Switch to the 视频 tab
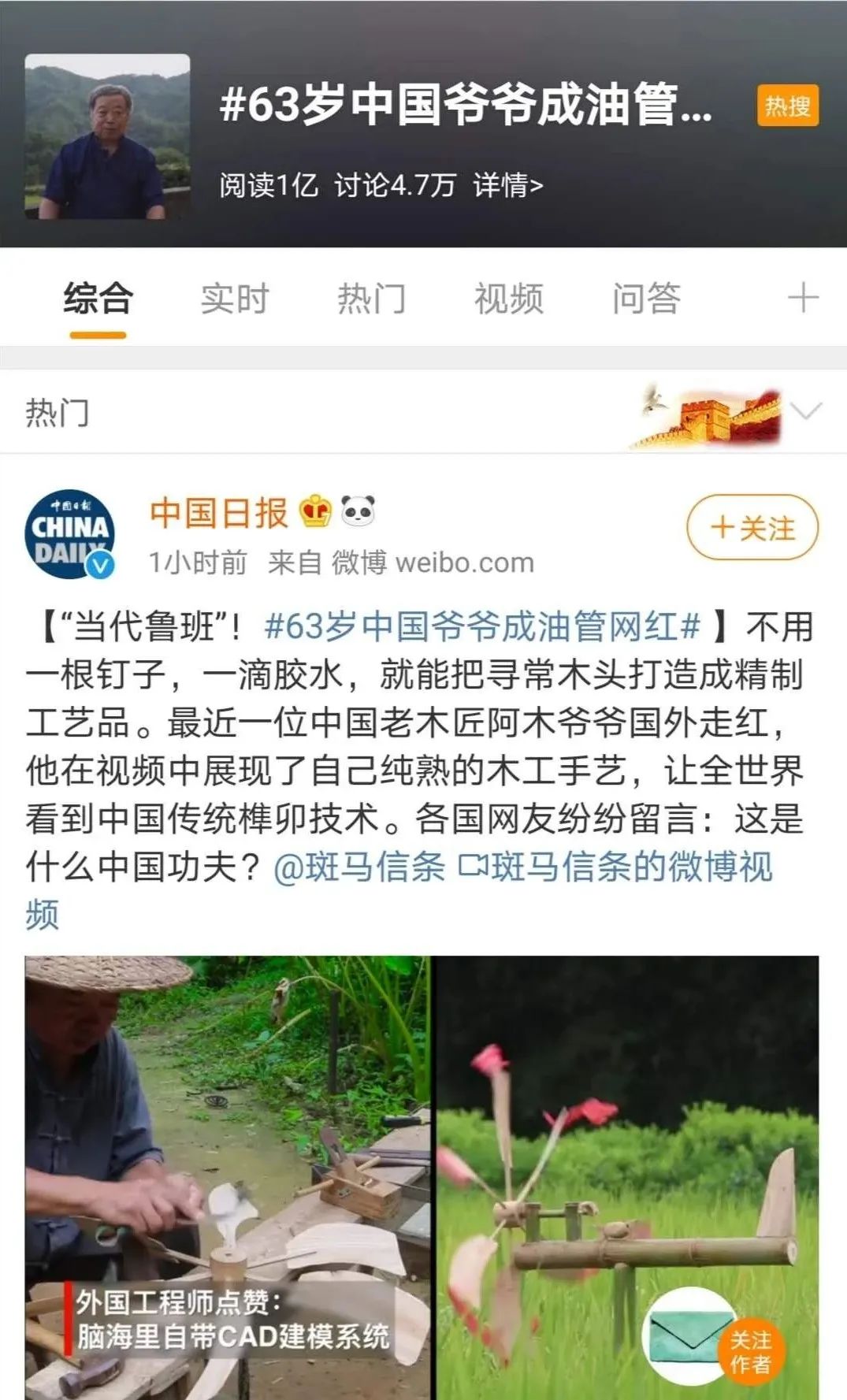The width and height of the screenshot is (847, 1400). pos(508,299)
